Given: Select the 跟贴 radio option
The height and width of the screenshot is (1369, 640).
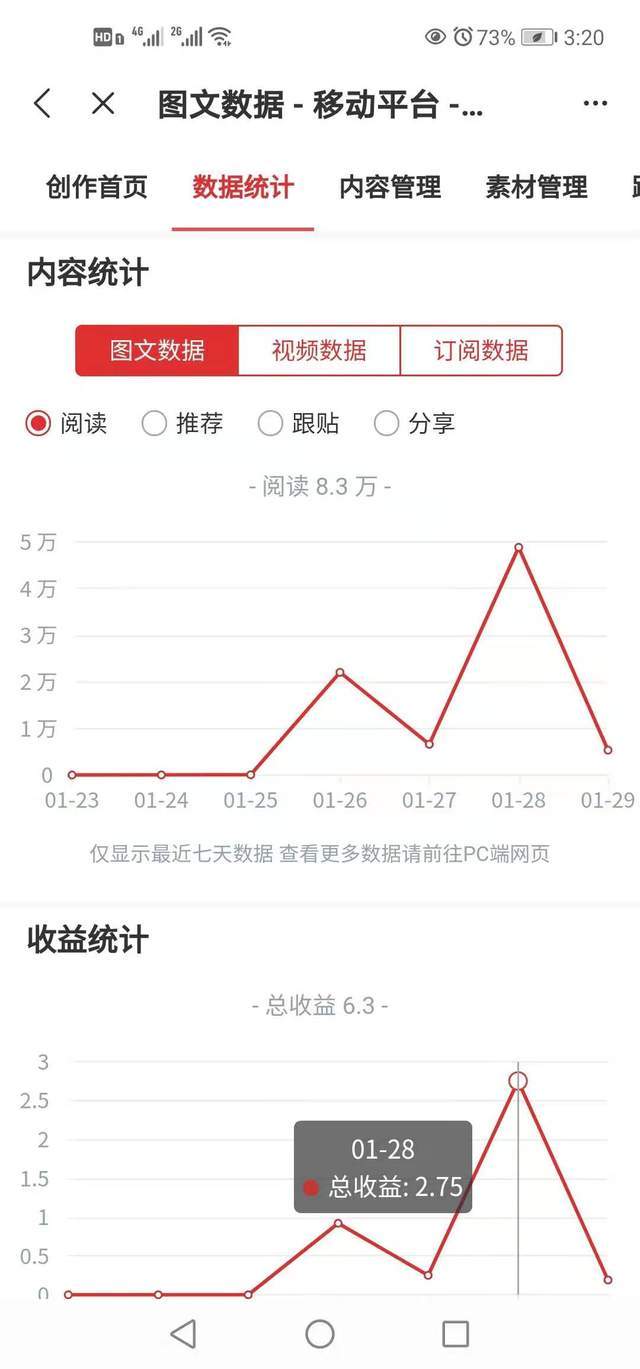Looking at the screenshot, I should click(298, 424).
